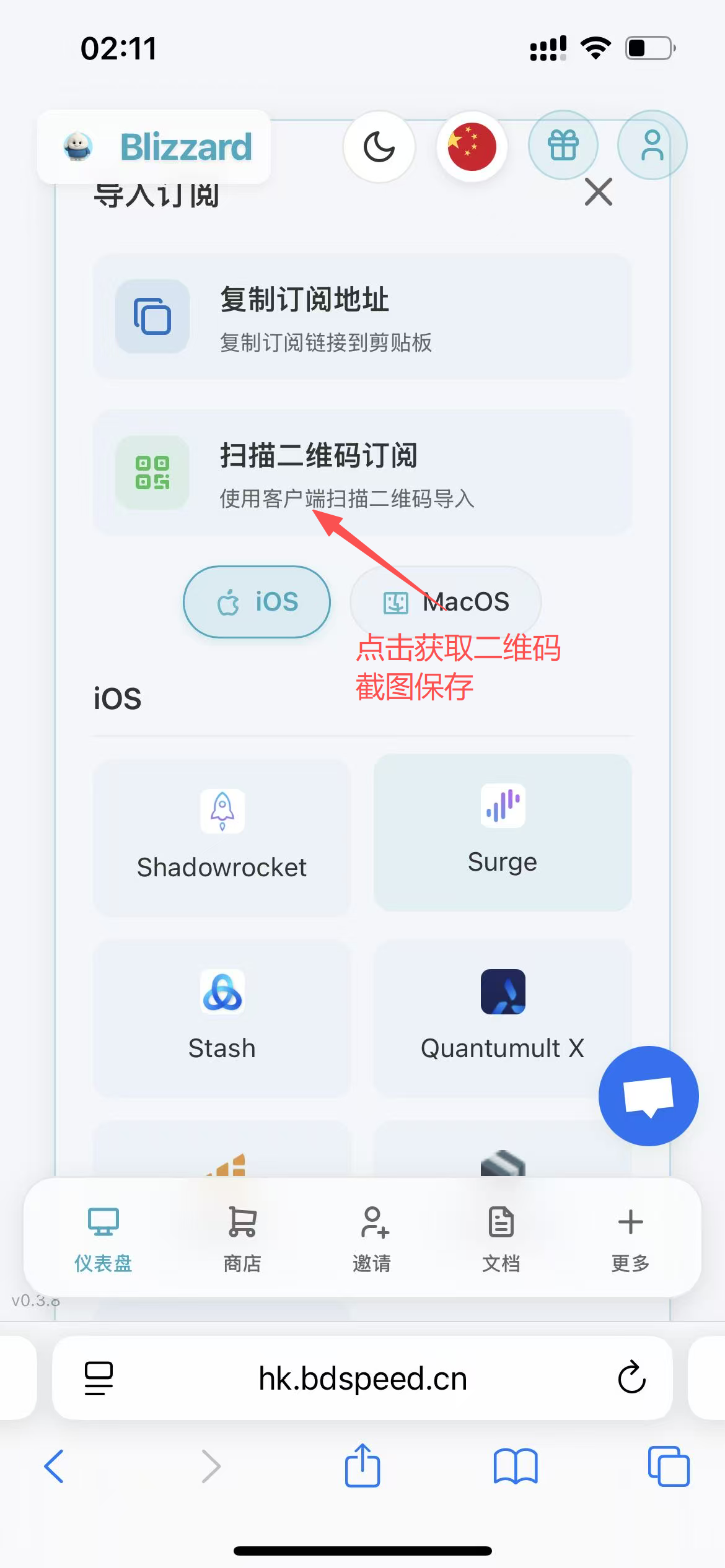The width and height of the screenshot is (725, 1568).
Task: Import subscription into Shadowrocket
Action: 222,837
